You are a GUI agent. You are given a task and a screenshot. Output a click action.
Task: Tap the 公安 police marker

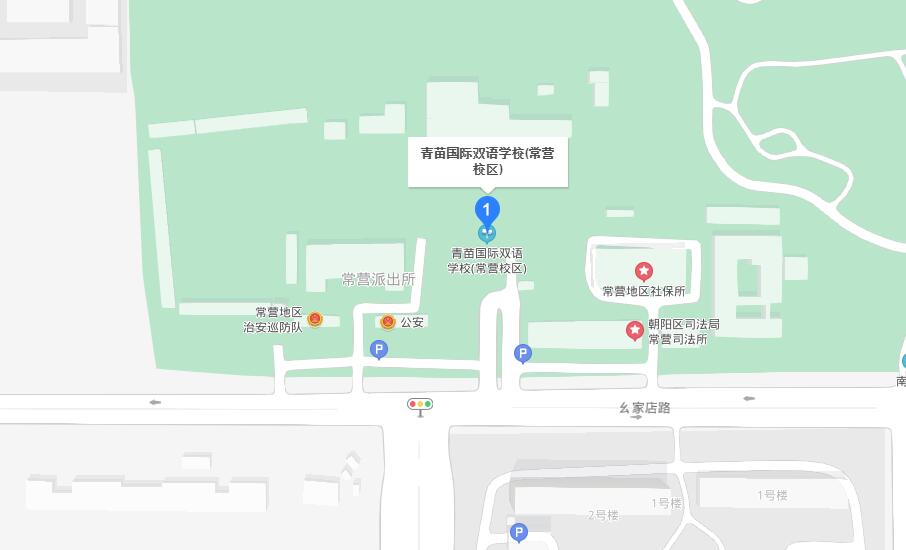coord(388,321)
